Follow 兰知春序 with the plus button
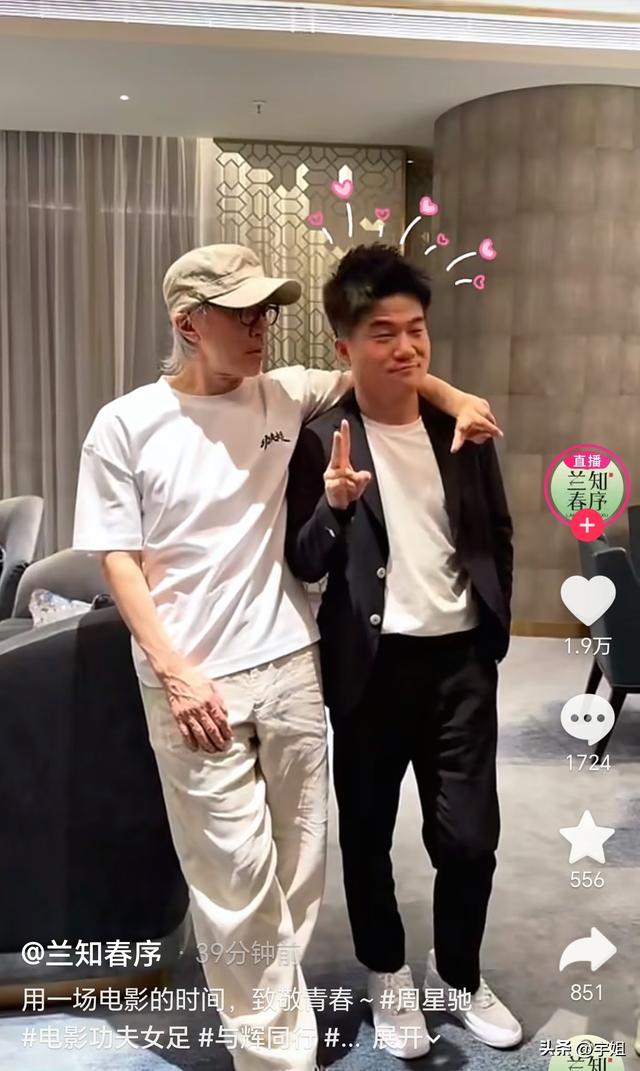640x1071 pixels. [587, 527]
